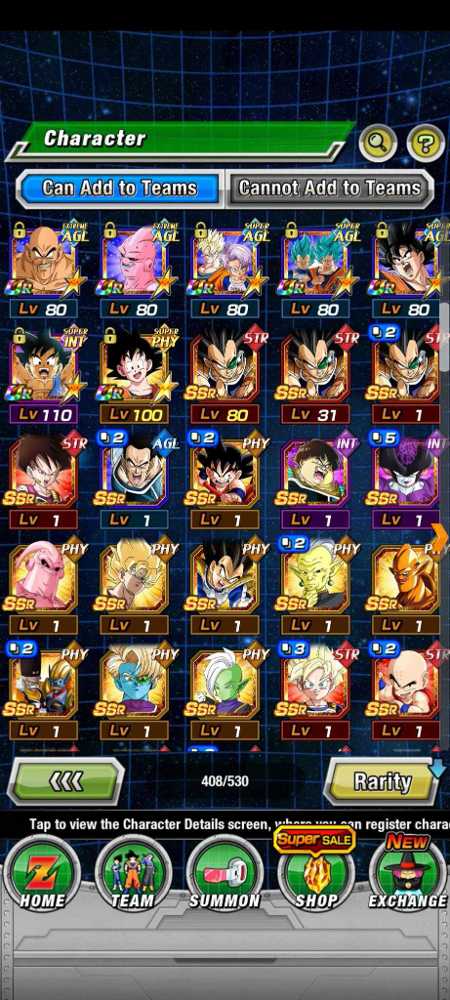The height and width of the screenshot is (1000, 450).
Task: Open the character search magnifier
Action: click(378, 143)
